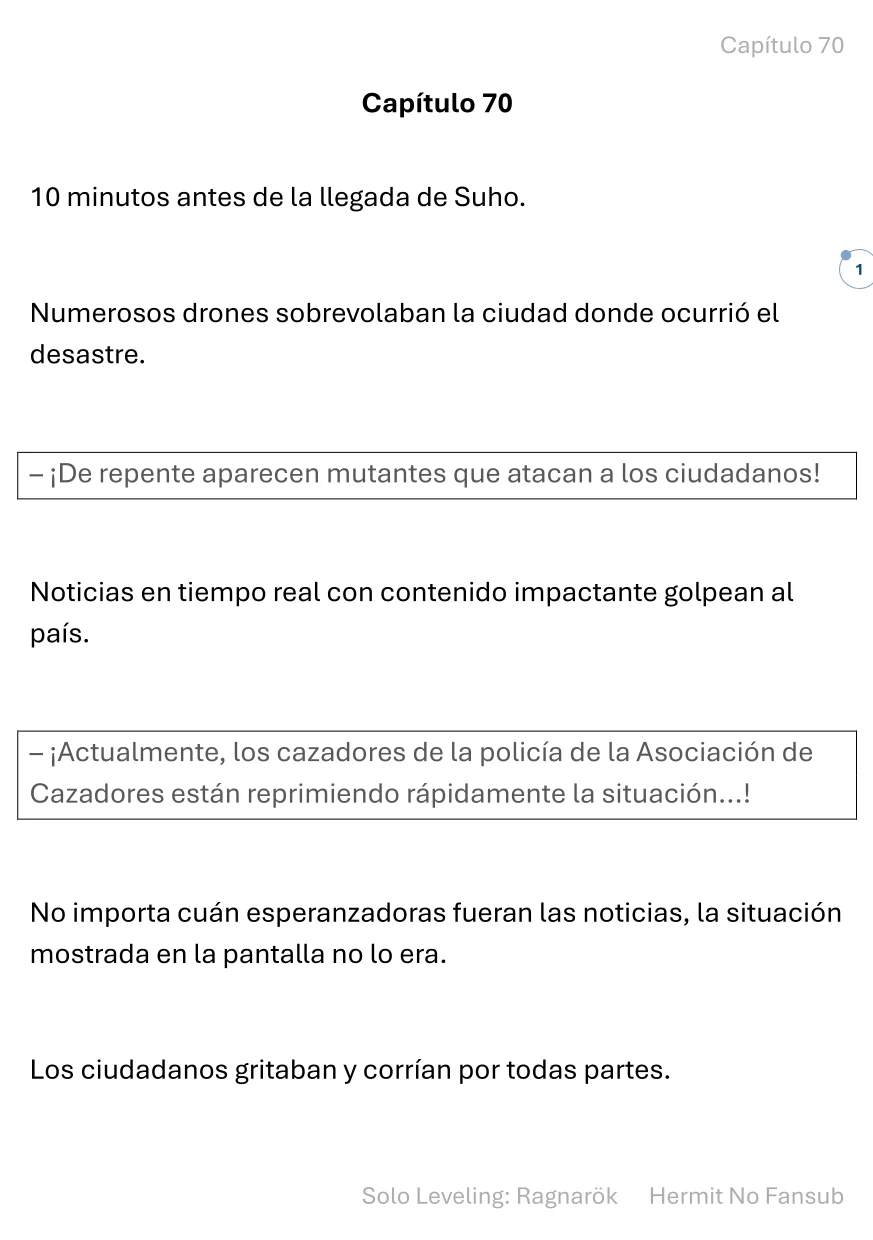The width and height of the screenshot is (873, 1240).
Task: Open the comment bubble marked 1
Action: coord(857,270)
